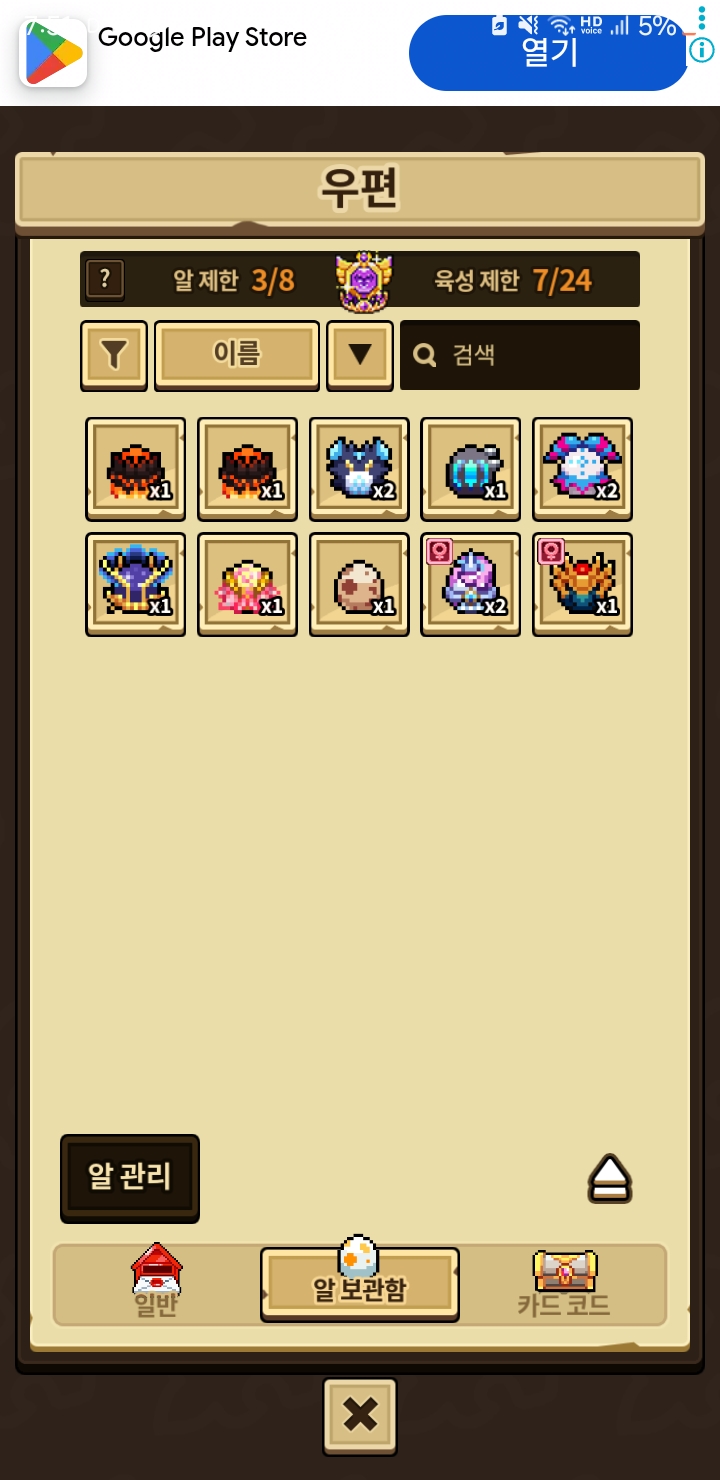The image size is (720, 1480).
Task: Toggle sort order with the down arrow
Action: coord(360,354)
